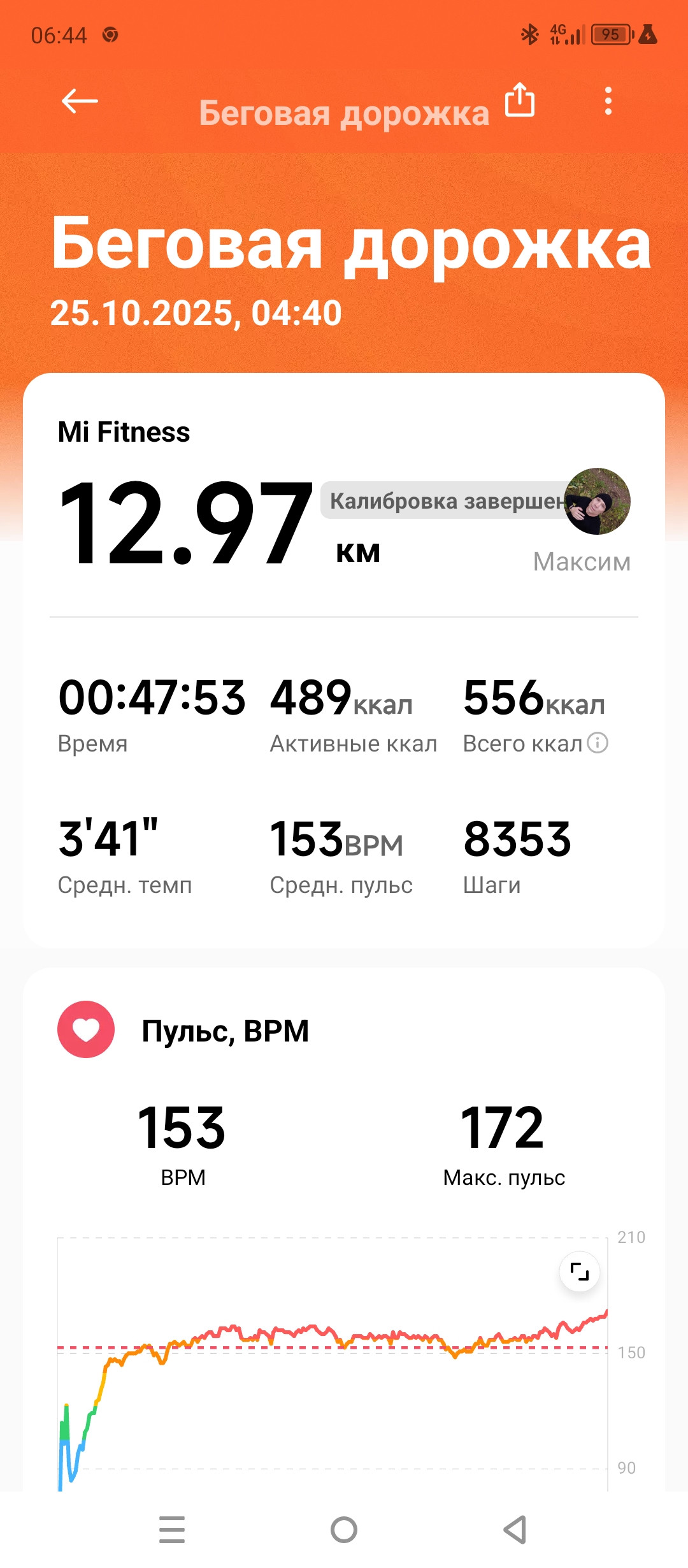Viewport: 688px width, 1568px height.
Task: Expand the heart rate chart to fullscreen
Action: pos(580,1272)
